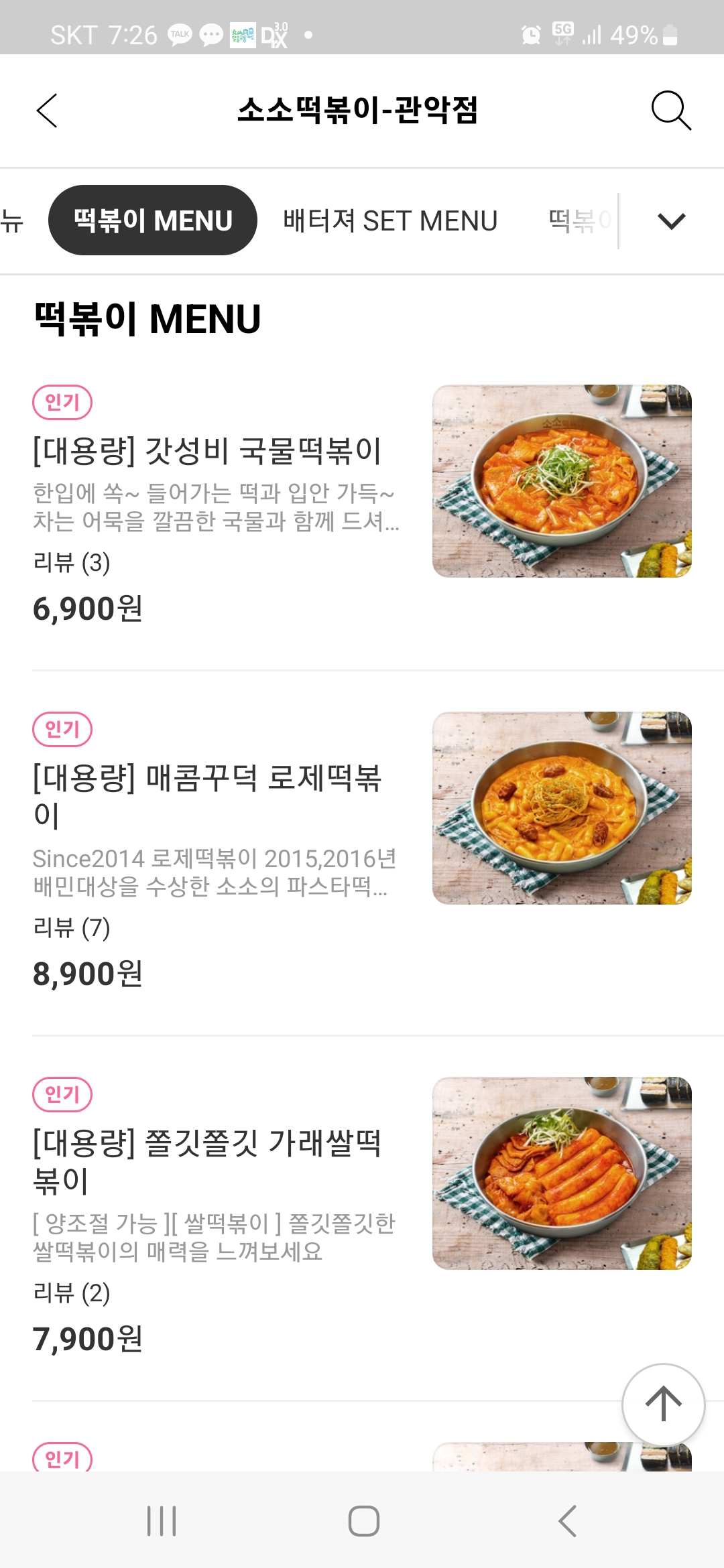Image resolution: width=724 pixels, height=1568 pixels.
Task: Open the 쫄깃쫄깃 가래쌀떡볶이 menu item
Action: (x=208, y=1161)
